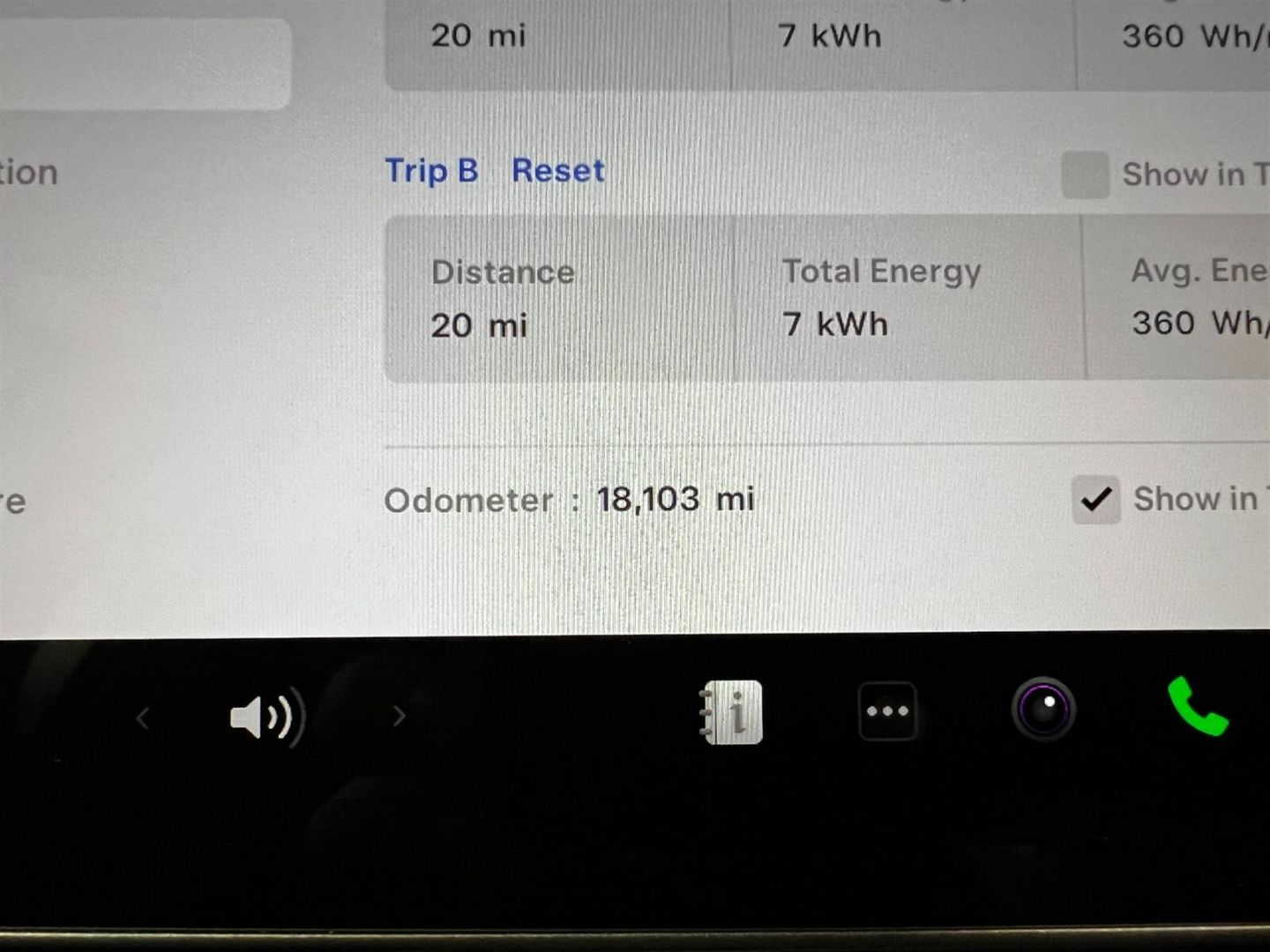Open the phone app

tap(1197, 706)
